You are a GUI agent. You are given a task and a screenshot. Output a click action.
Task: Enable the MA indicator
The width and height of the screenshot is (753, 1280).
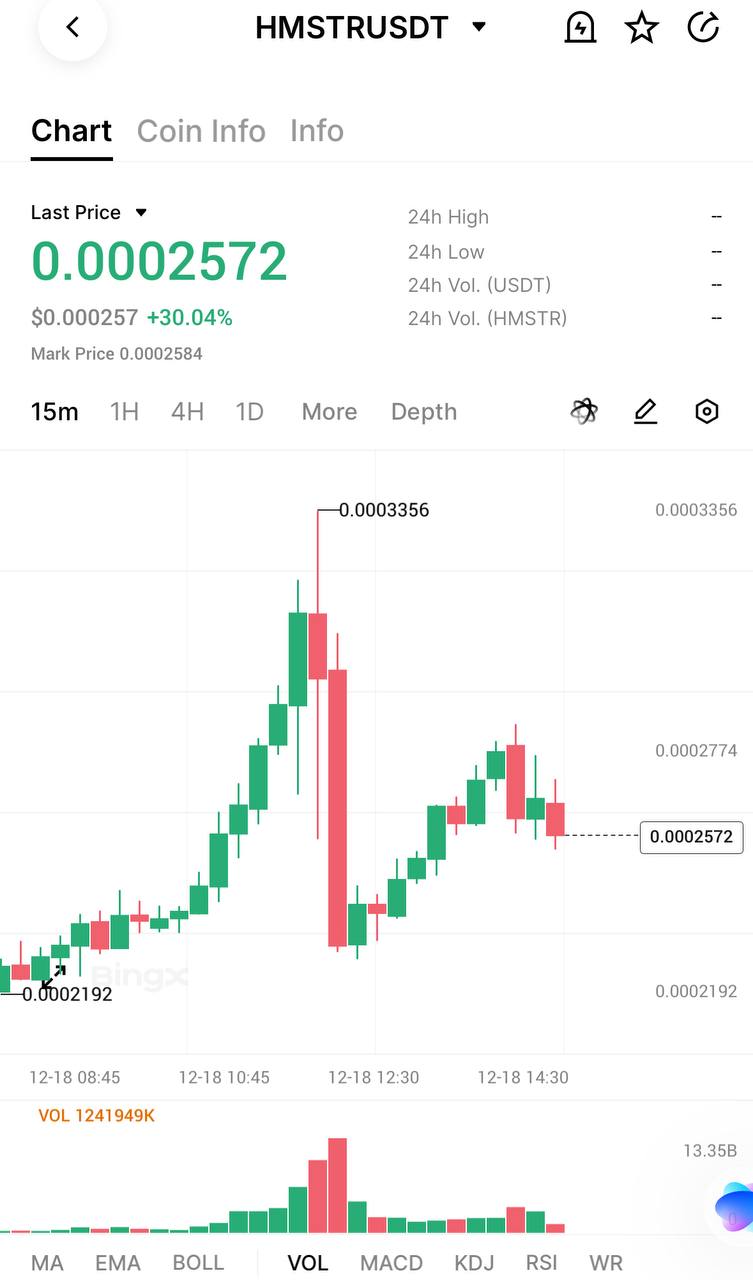[47, 1263]
